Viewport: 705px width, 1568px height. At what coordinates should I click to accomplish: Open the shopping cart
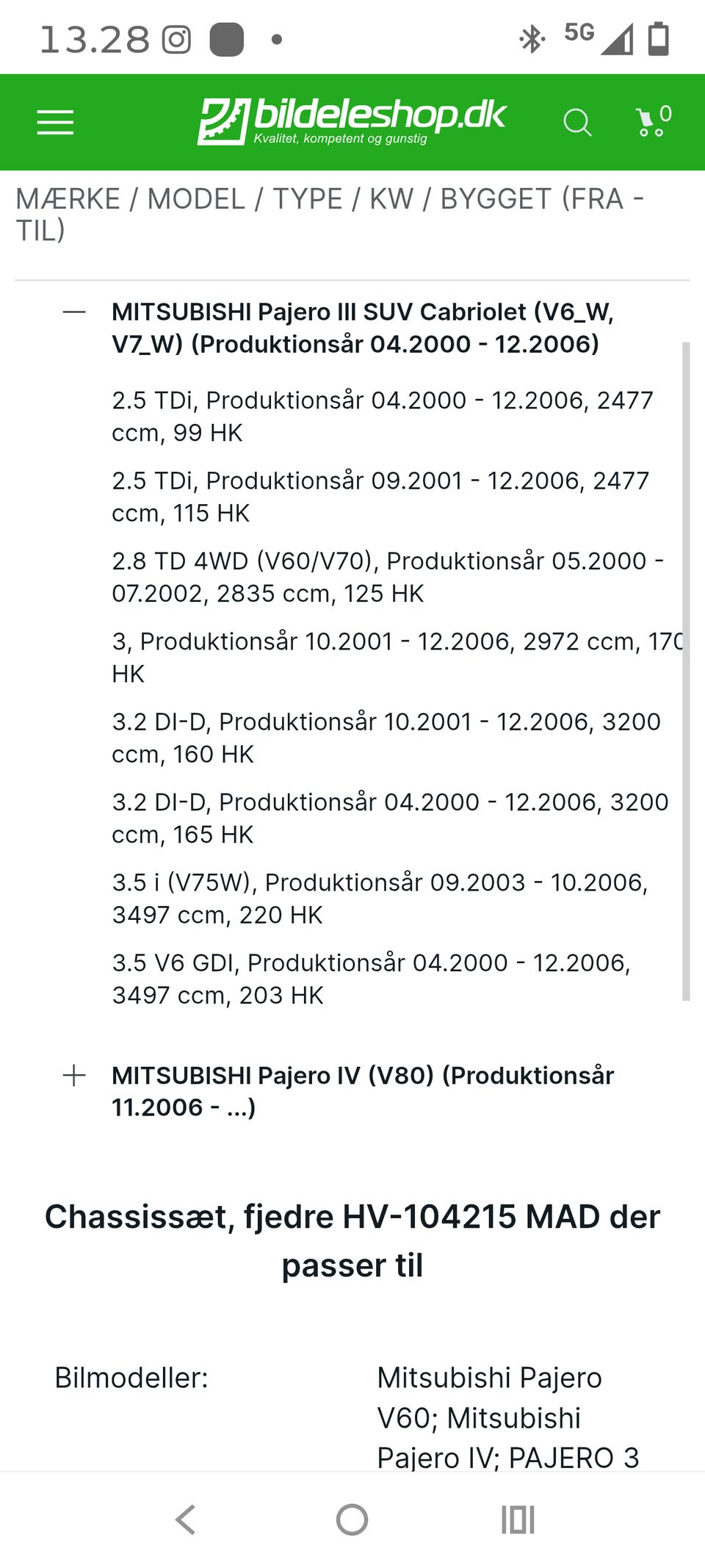[654, 121]
